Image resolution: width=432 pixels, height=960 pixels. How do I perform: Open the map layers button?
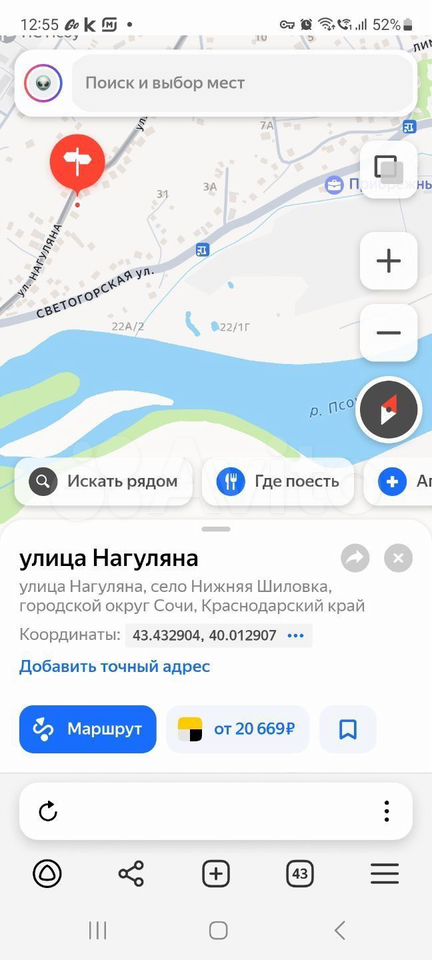(x=389, y=169)
